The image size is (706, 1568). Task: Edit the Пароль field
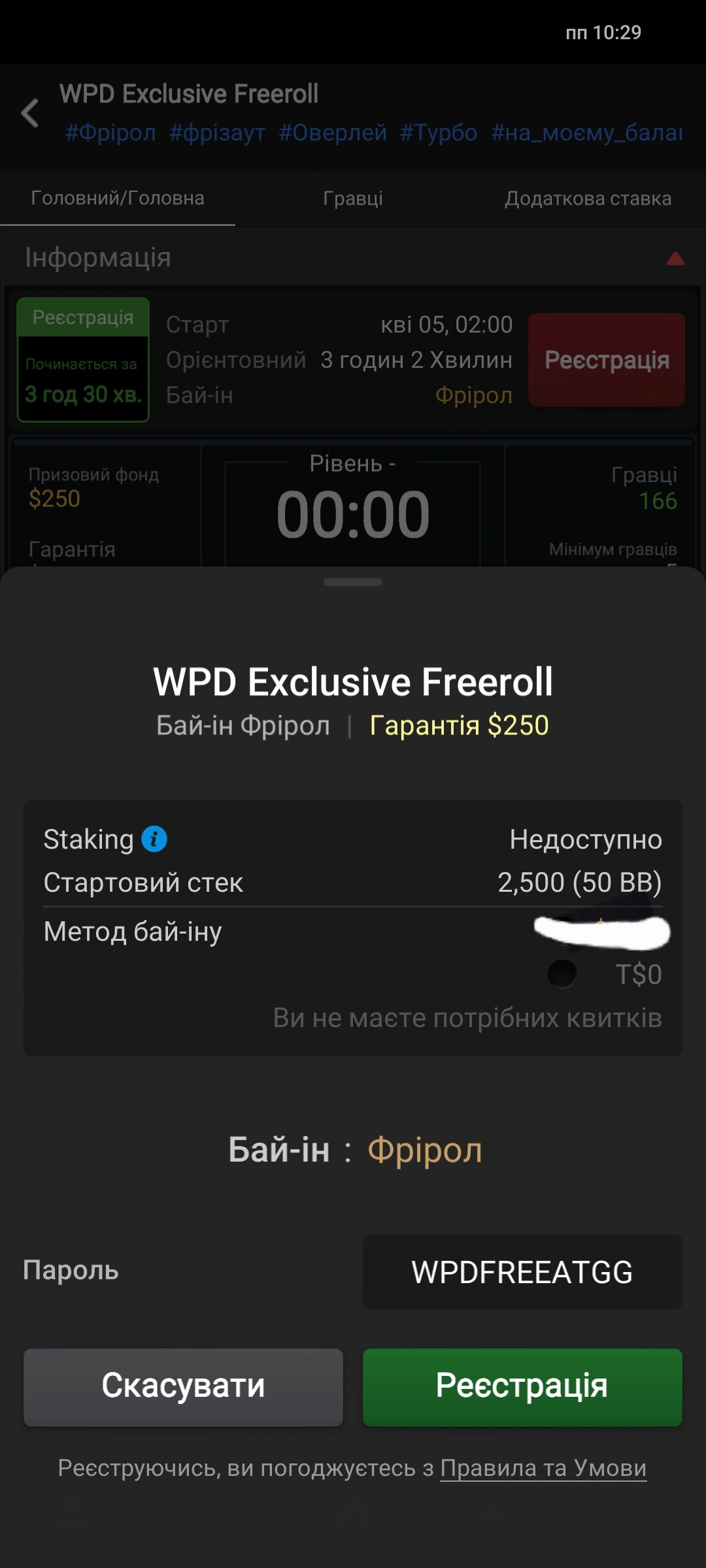[x=522, y=1272]
